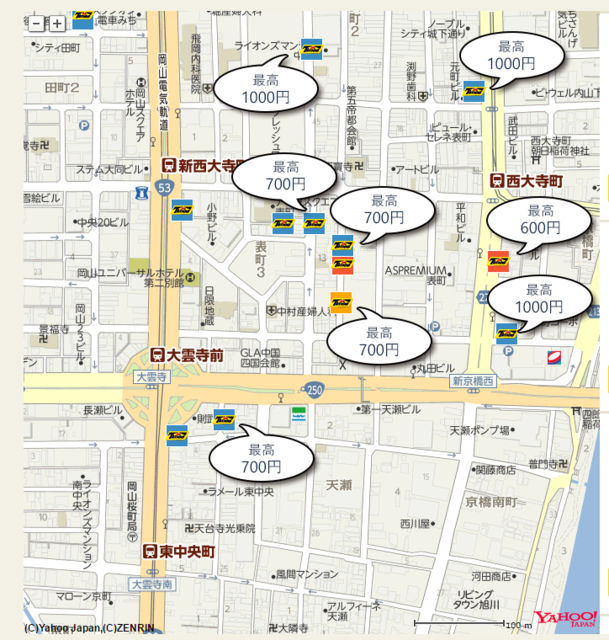Open the green store marker on route 250

pyautogui.click(x=298, y=415)
